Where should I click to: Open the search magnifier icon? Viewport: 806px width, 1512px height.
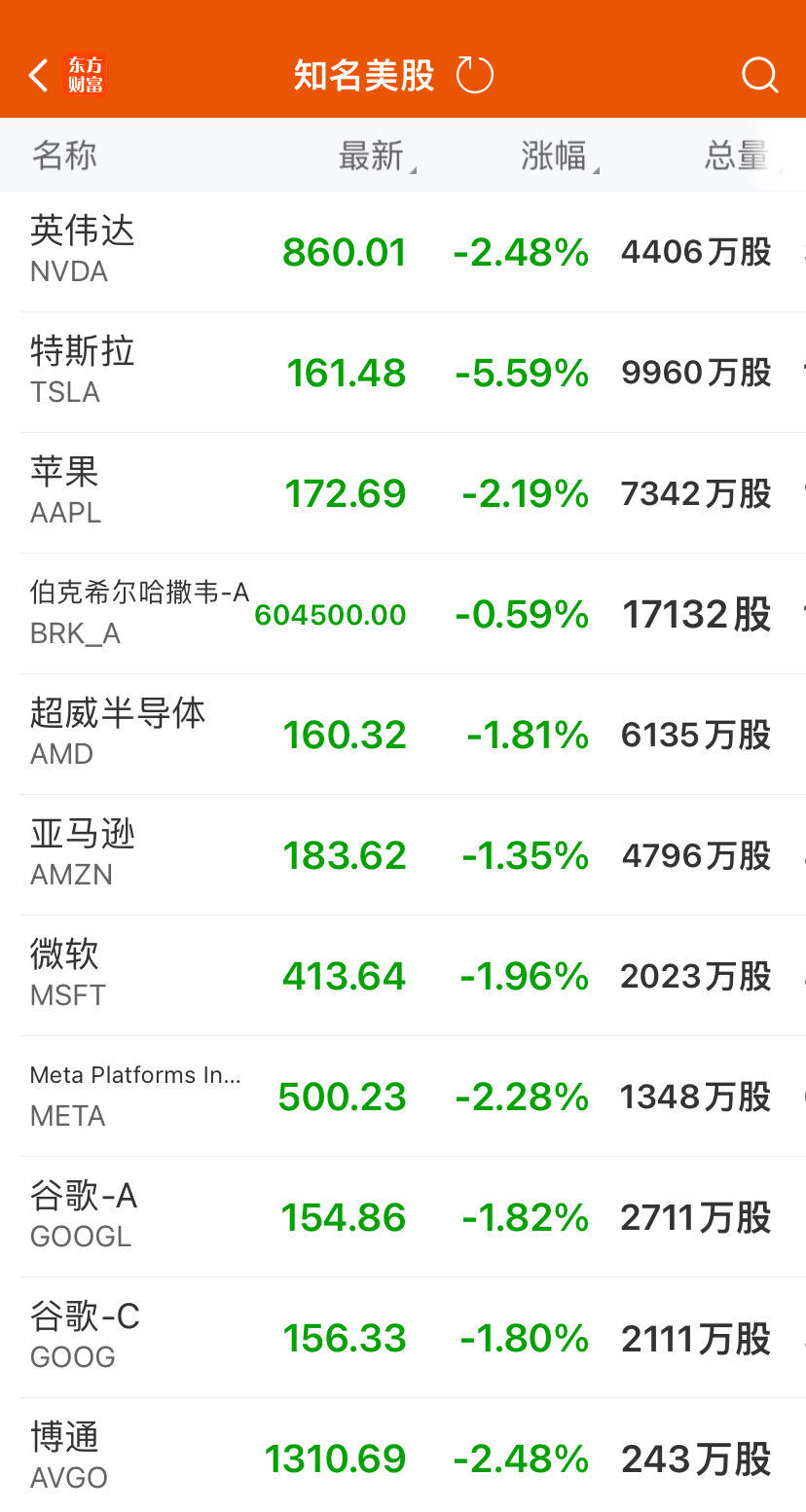759,75
